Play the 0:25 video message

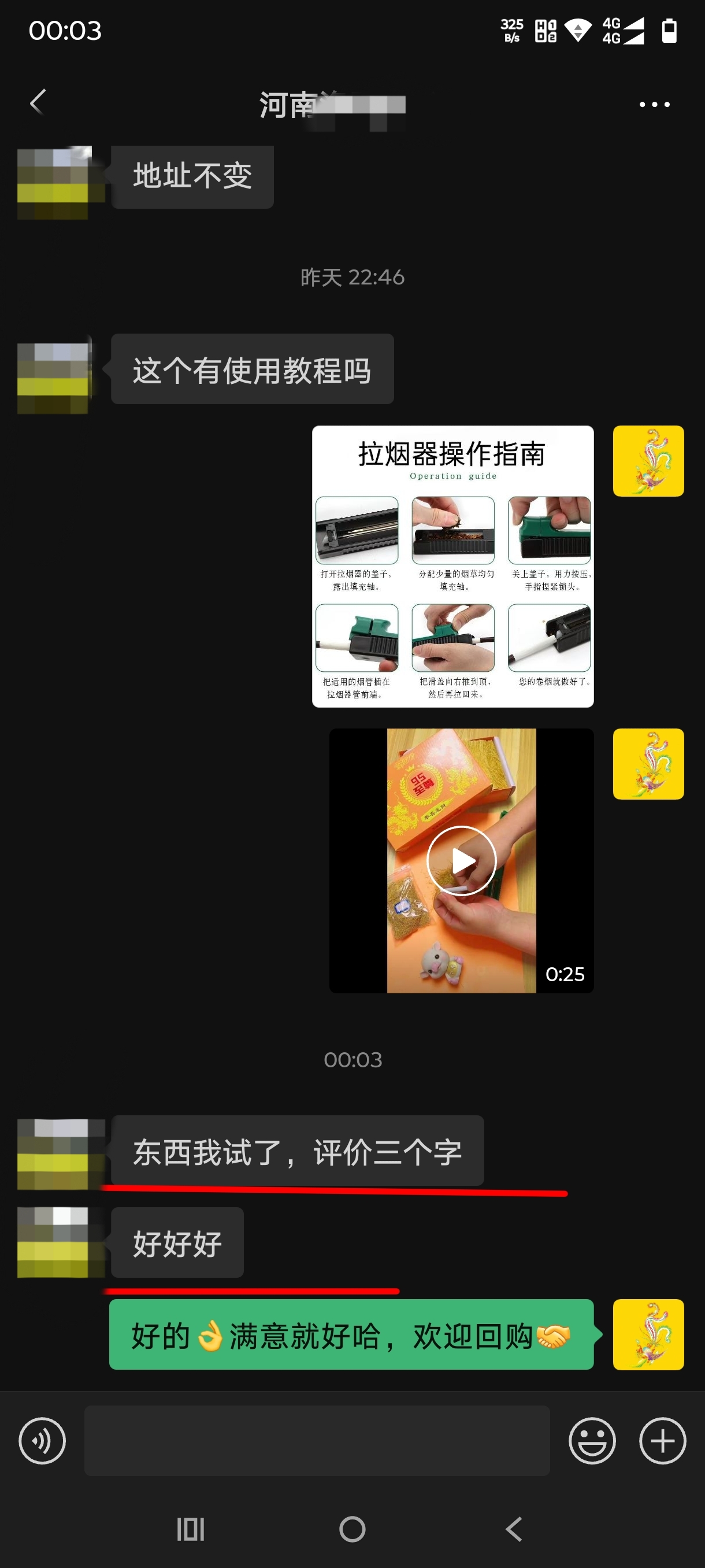(461, 860)
